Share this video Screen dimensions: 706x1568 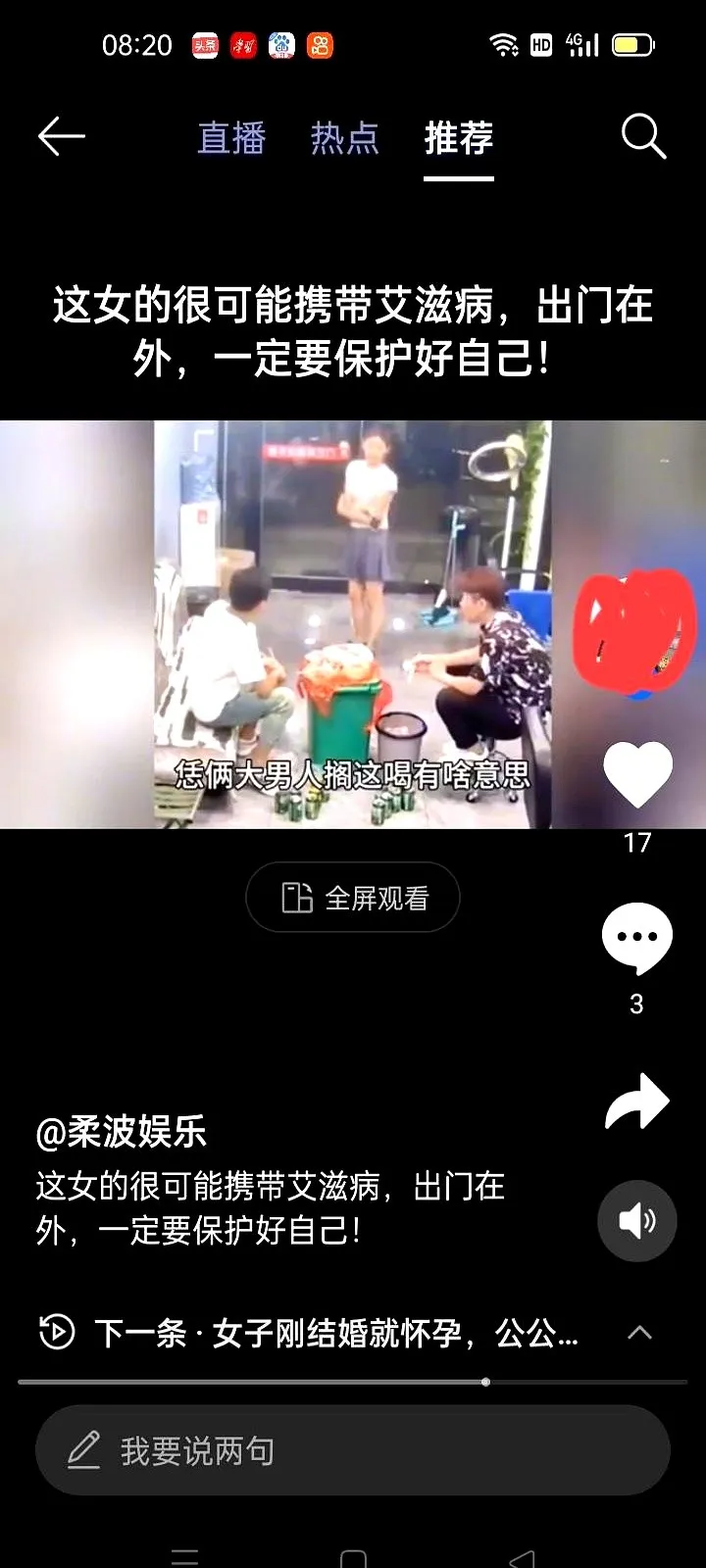click(x=637, y=1102)
